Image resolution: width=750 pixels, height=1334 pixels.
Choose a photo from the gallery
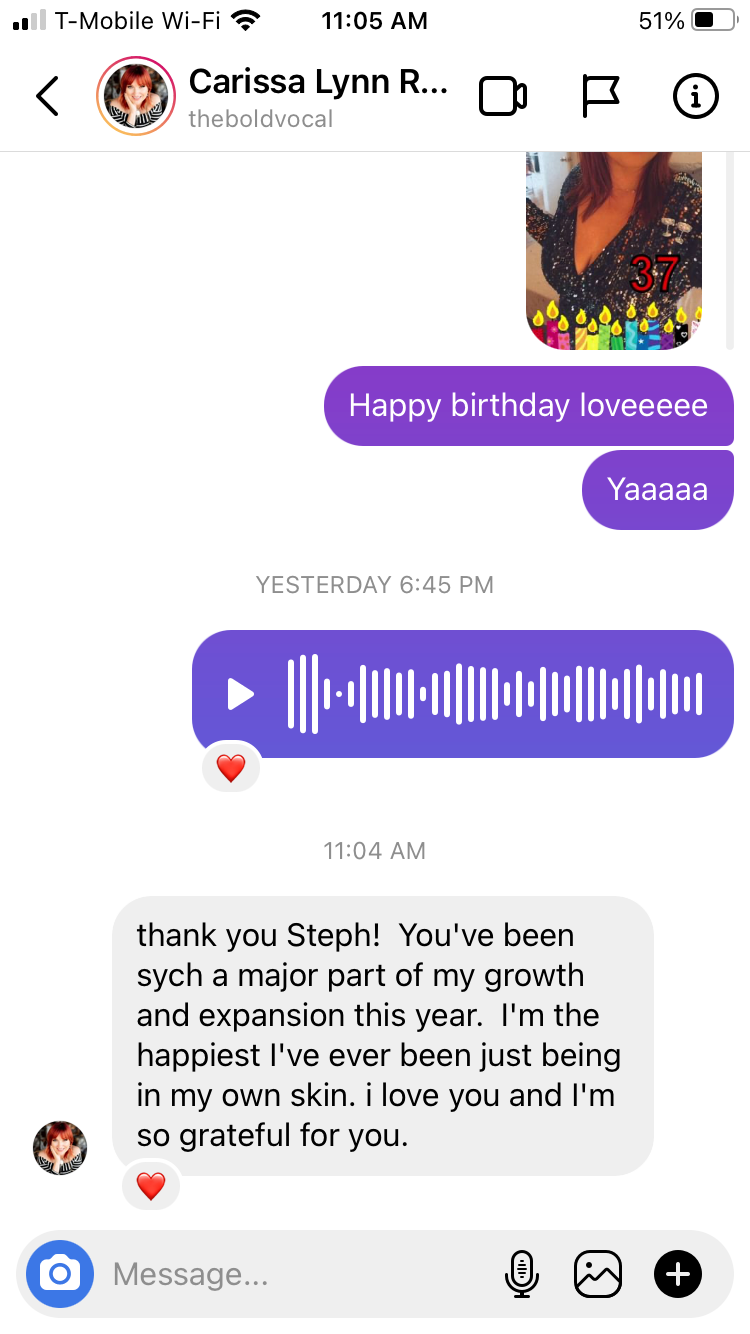point(598,1274)
